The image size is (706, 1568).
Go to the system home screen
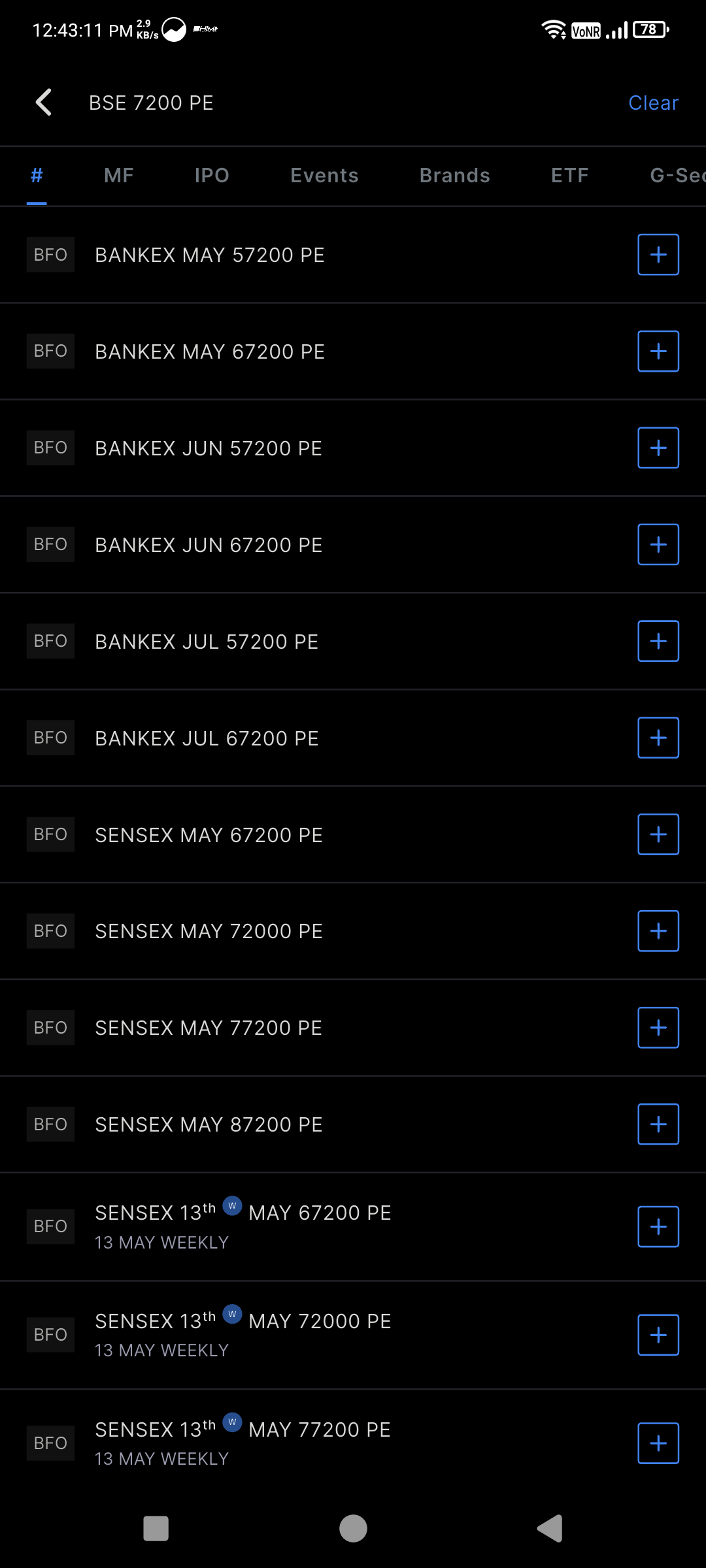[353, 1529]
